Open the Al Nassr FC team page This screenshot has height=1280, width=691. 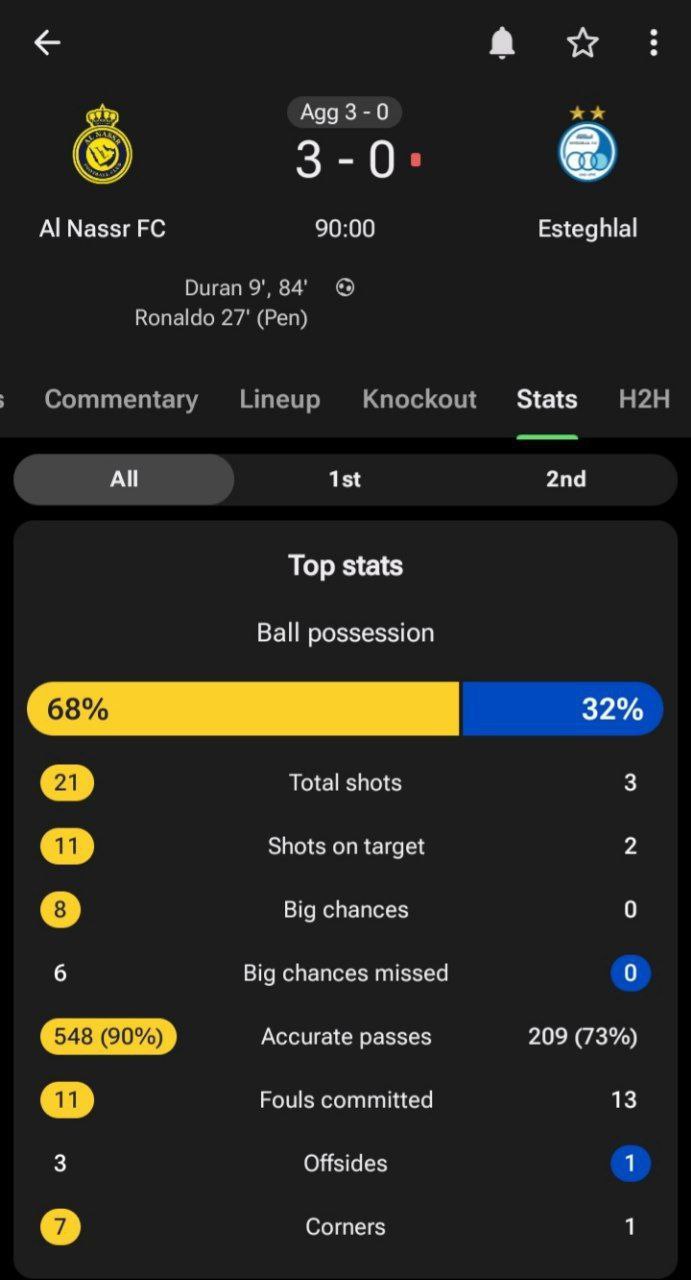tap(102, 172)
